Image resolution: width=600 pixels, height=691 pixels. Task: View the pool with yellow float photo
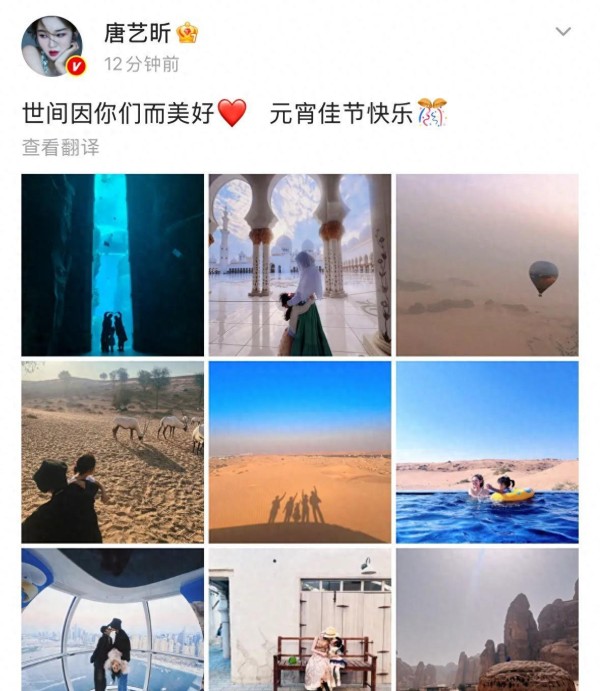click(x=486, y=452)
